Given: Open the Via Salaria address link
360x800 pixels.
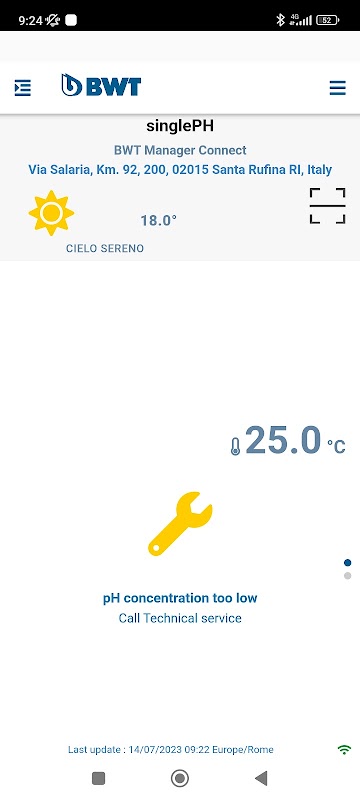Looking at the screenshot, I should click(x=180, y=169).
